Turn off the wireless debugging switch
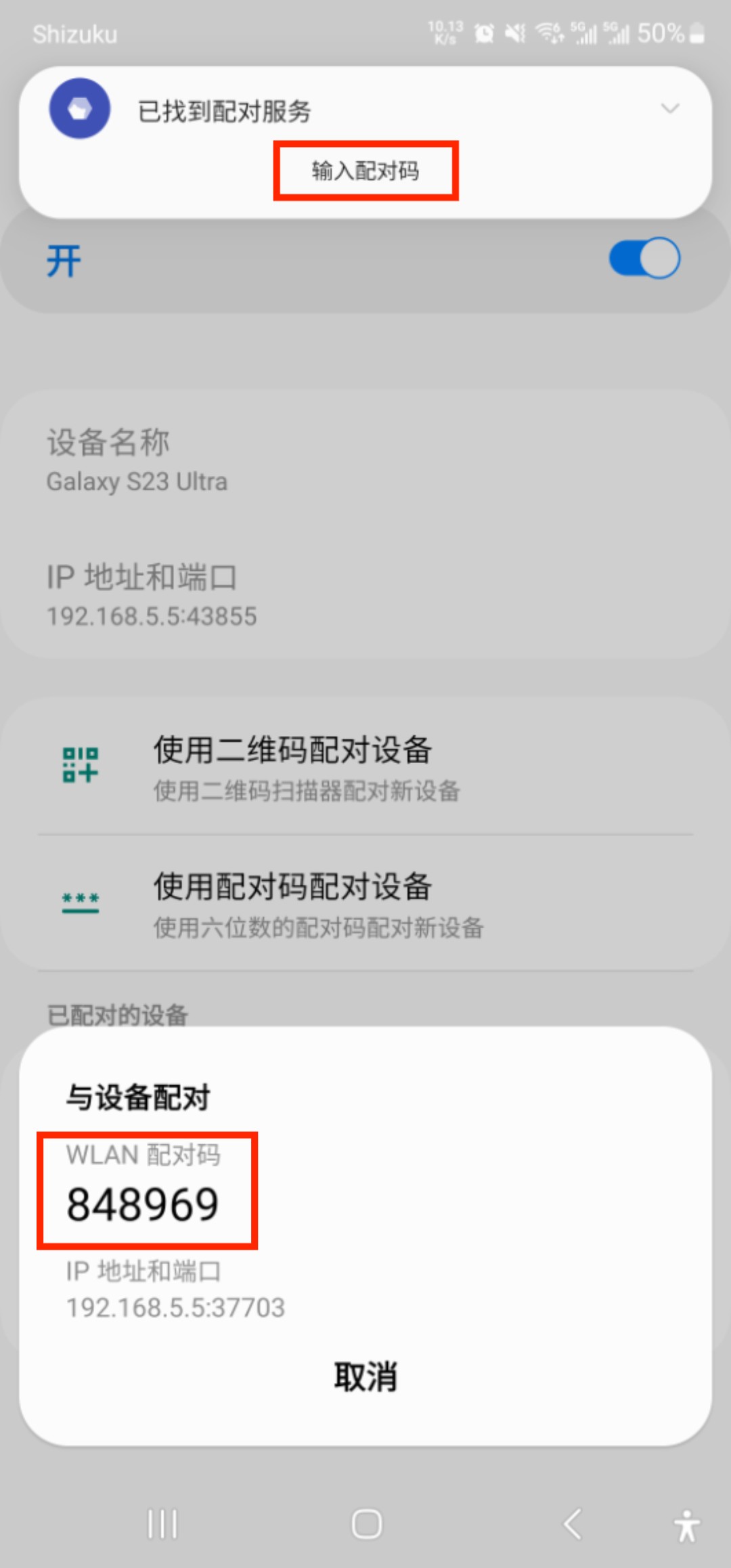Viewport: 731px width, 1568px height. pyautogui.click(x=644, y=258)
